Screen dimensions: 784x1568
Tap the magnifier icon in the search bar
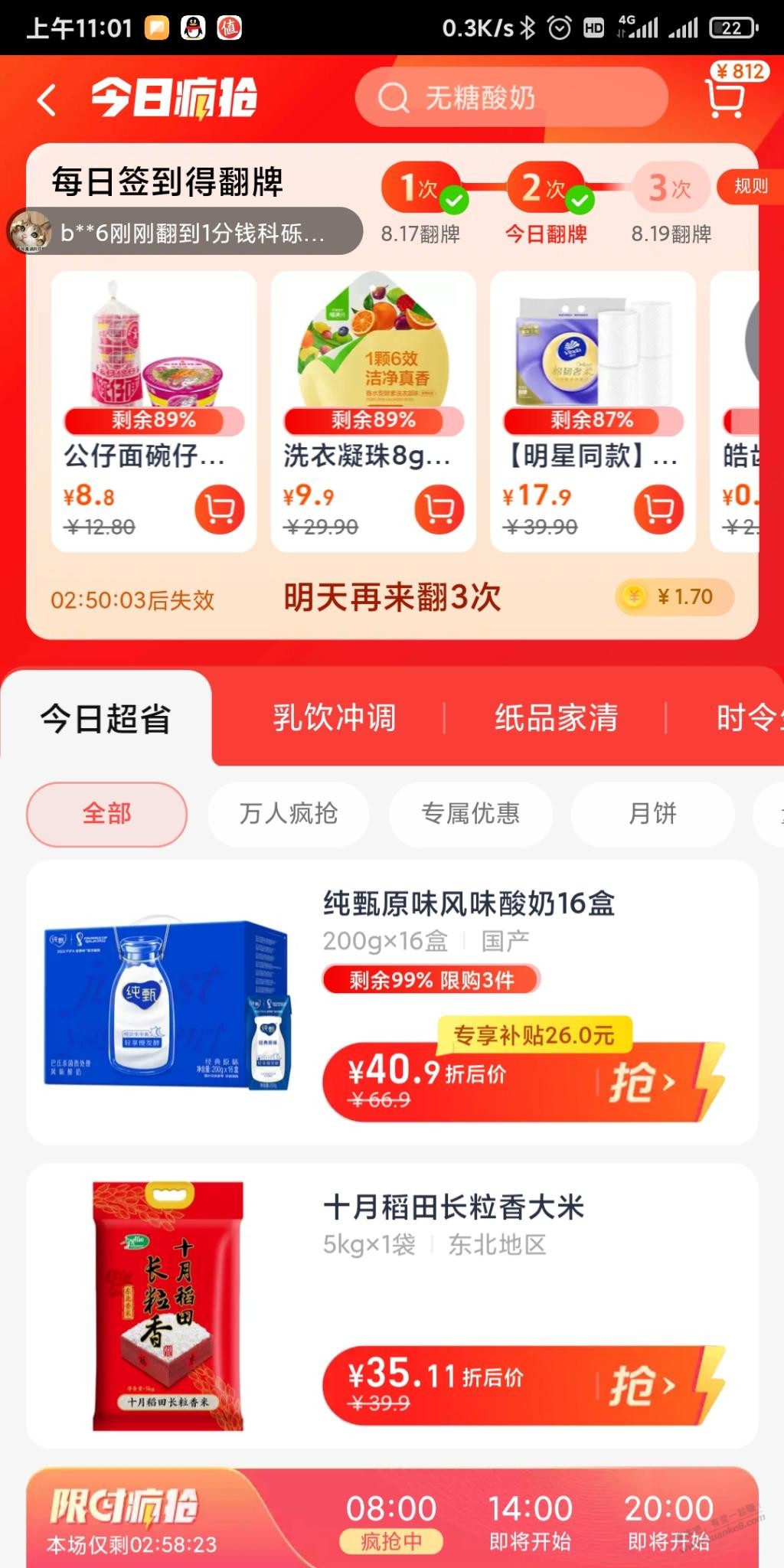(394, 97)
